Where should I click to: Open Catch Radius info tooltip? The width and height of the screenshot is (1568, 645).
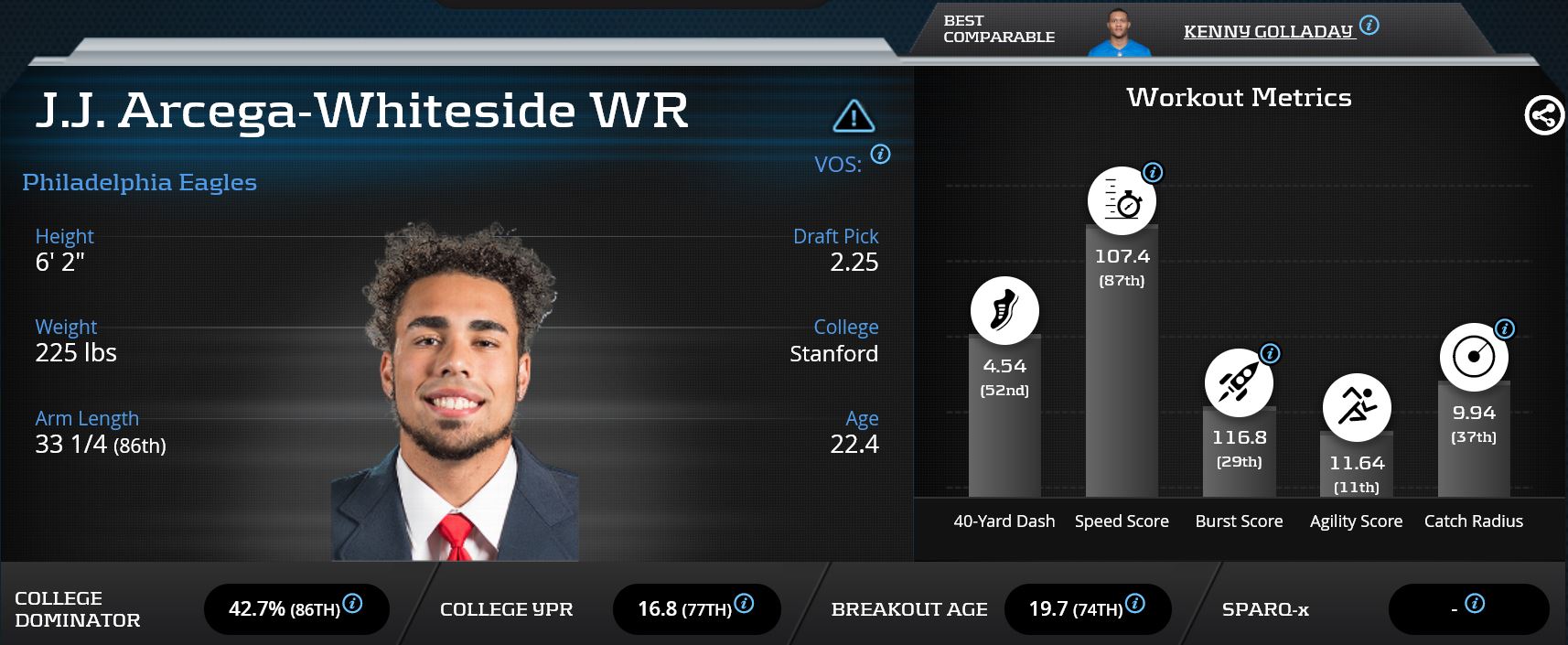(1504, 328)
